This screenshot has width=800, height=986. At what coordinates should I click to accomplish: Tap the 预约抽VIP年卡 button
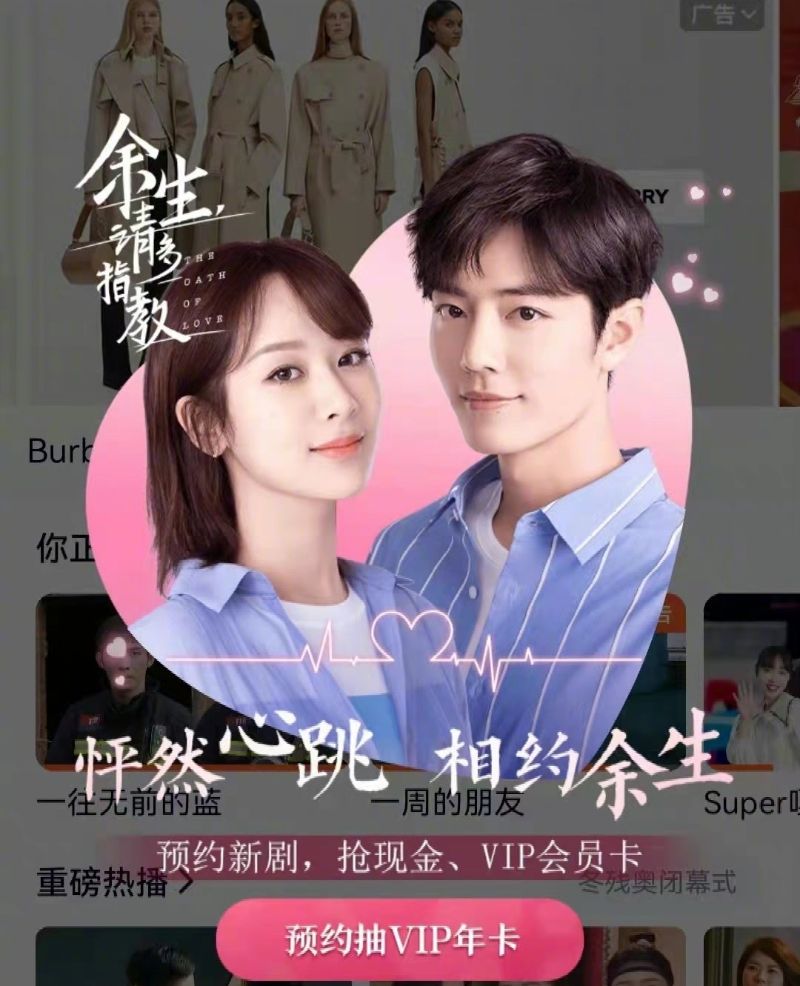pos(401,939)
